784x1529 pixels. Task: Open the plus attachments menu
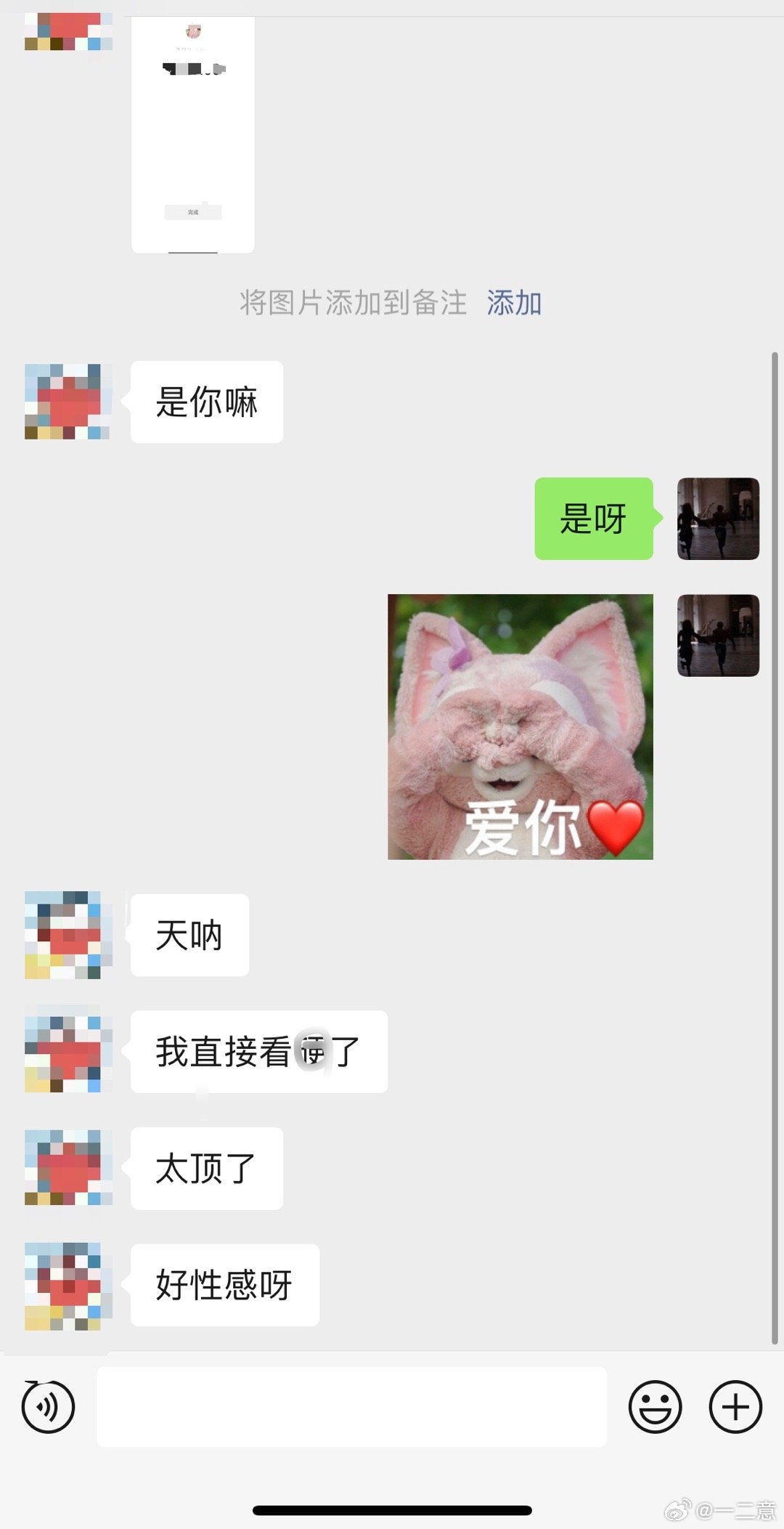[735, 1407]
